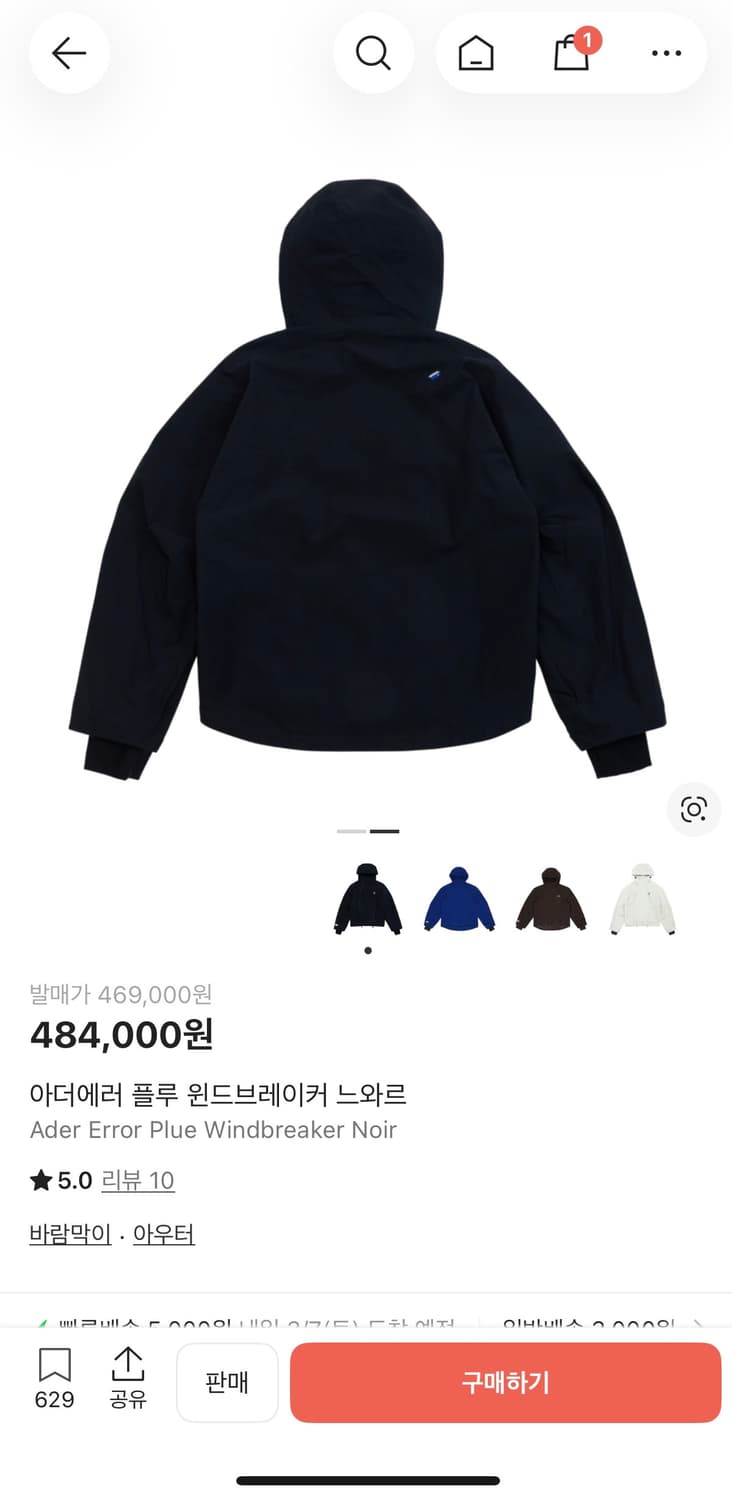Open the more options menu
The width and height of the screenshot is (732, 1500).
pos(668,53)
